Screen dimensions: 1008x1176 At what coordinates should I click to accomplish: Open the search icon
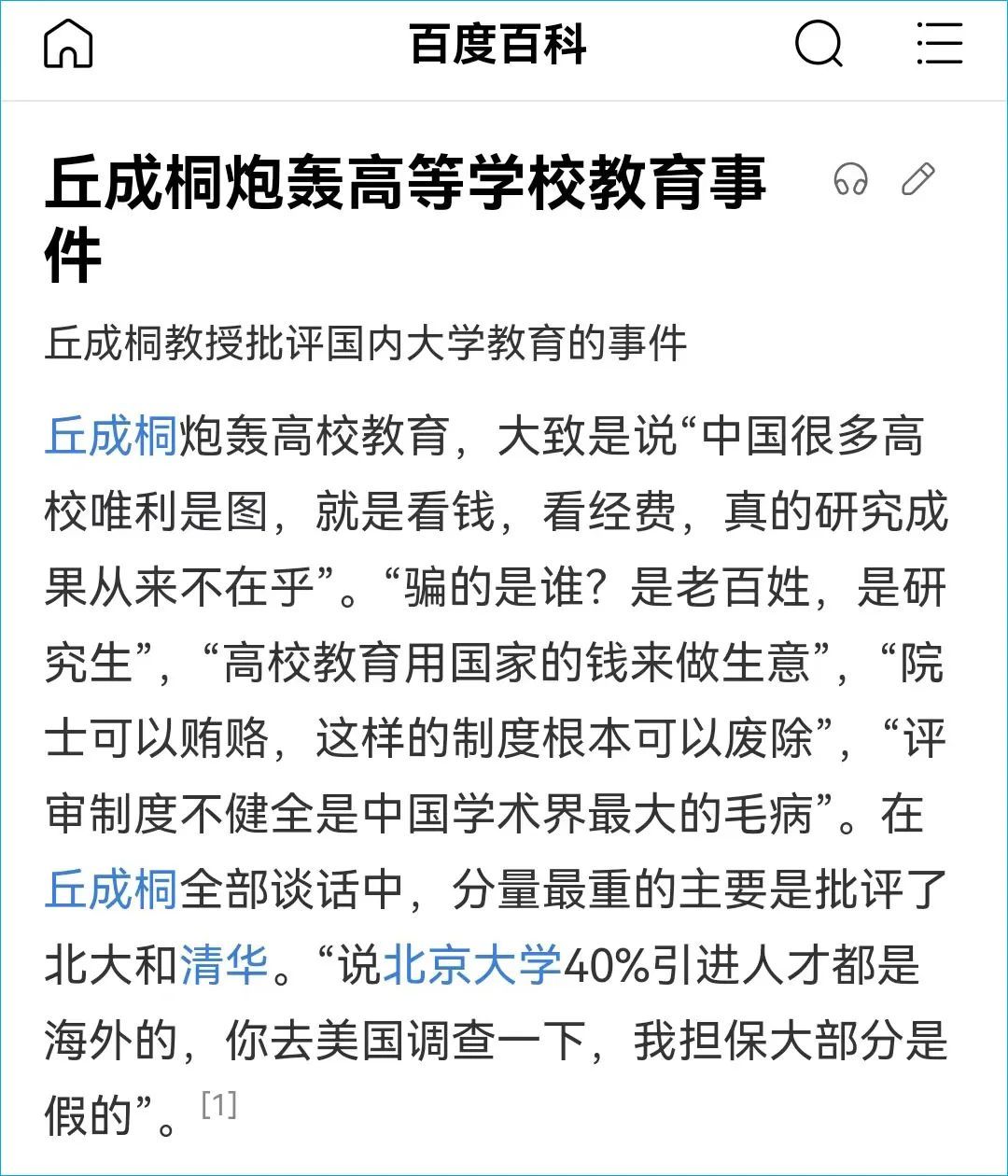(x=819, y=44)
